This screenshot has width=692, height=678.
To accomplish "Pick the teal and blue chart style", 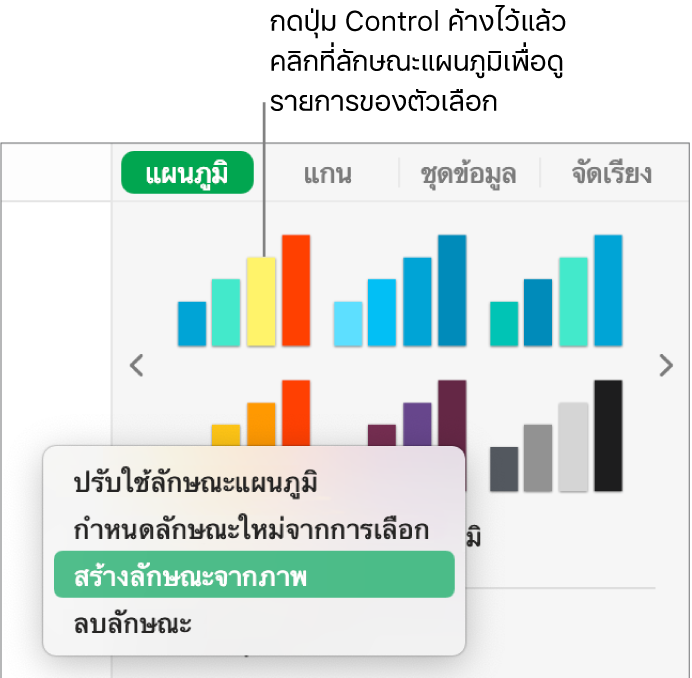I will click(x=556, y=292).
